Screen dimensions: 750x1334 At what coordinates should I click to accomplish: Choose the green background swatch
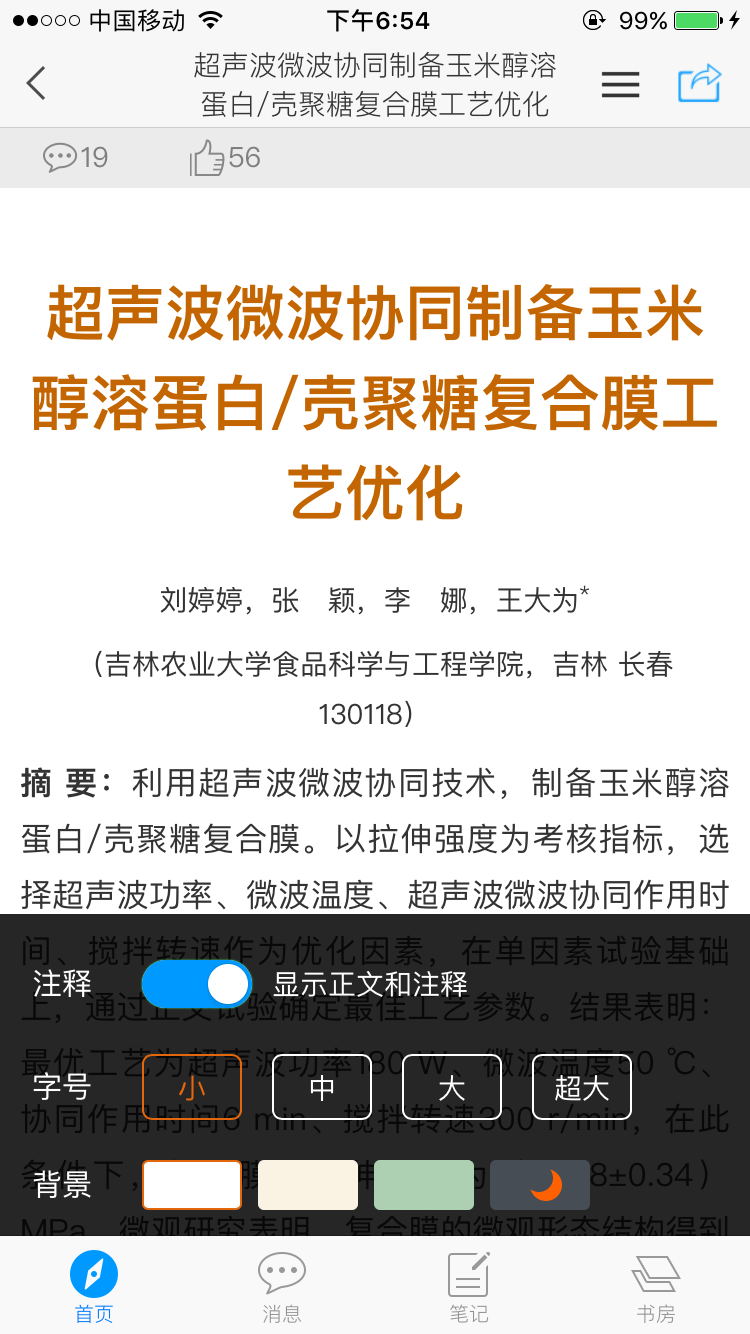pyautogui.click(x=424, y=1185)
